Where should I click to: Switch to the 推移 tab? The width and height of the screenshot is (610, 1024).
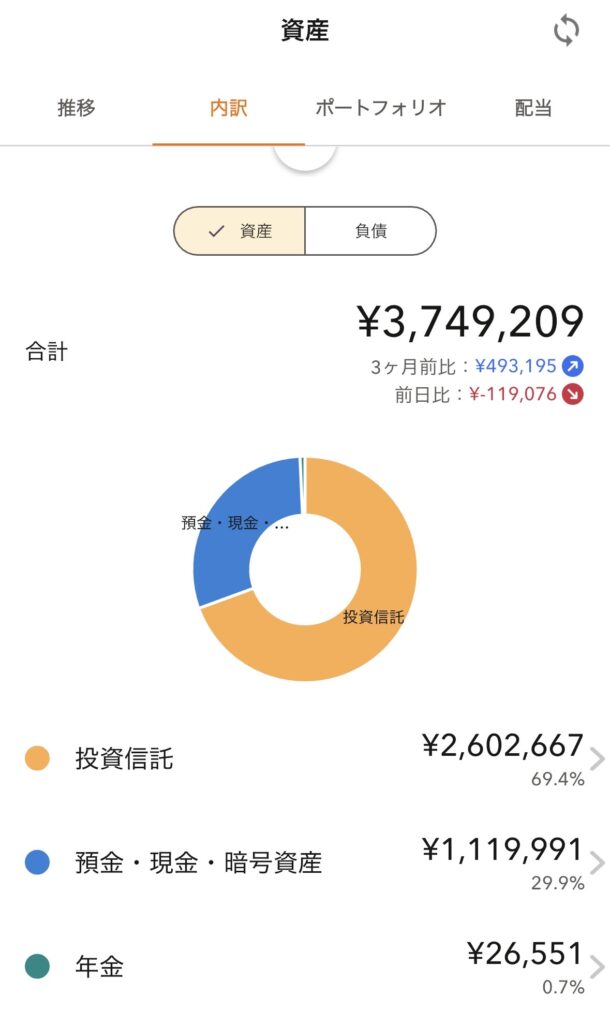point(76,108)
